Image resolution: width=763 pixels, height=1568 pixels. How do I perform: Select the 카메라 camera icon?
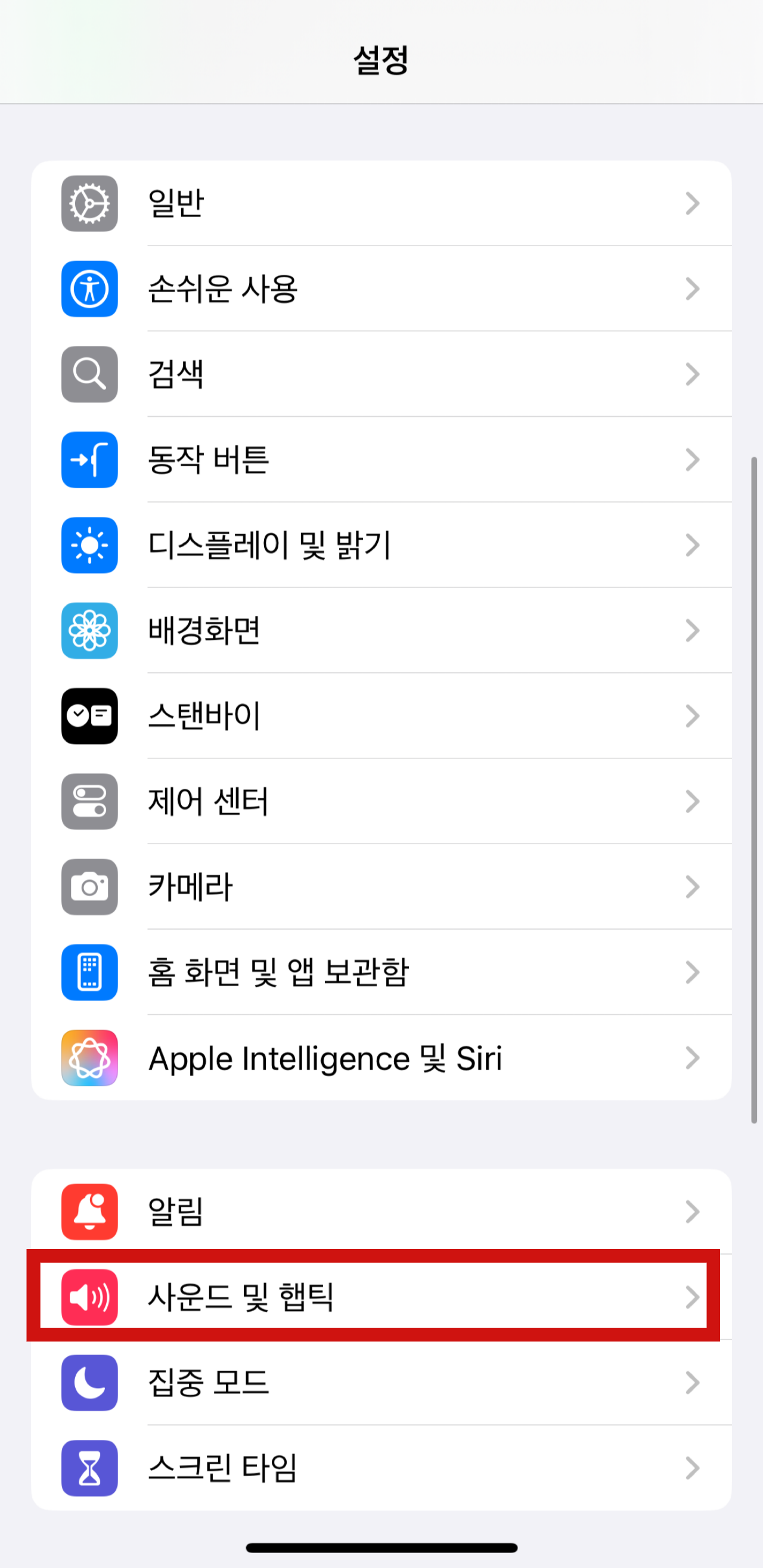[89, 888]
